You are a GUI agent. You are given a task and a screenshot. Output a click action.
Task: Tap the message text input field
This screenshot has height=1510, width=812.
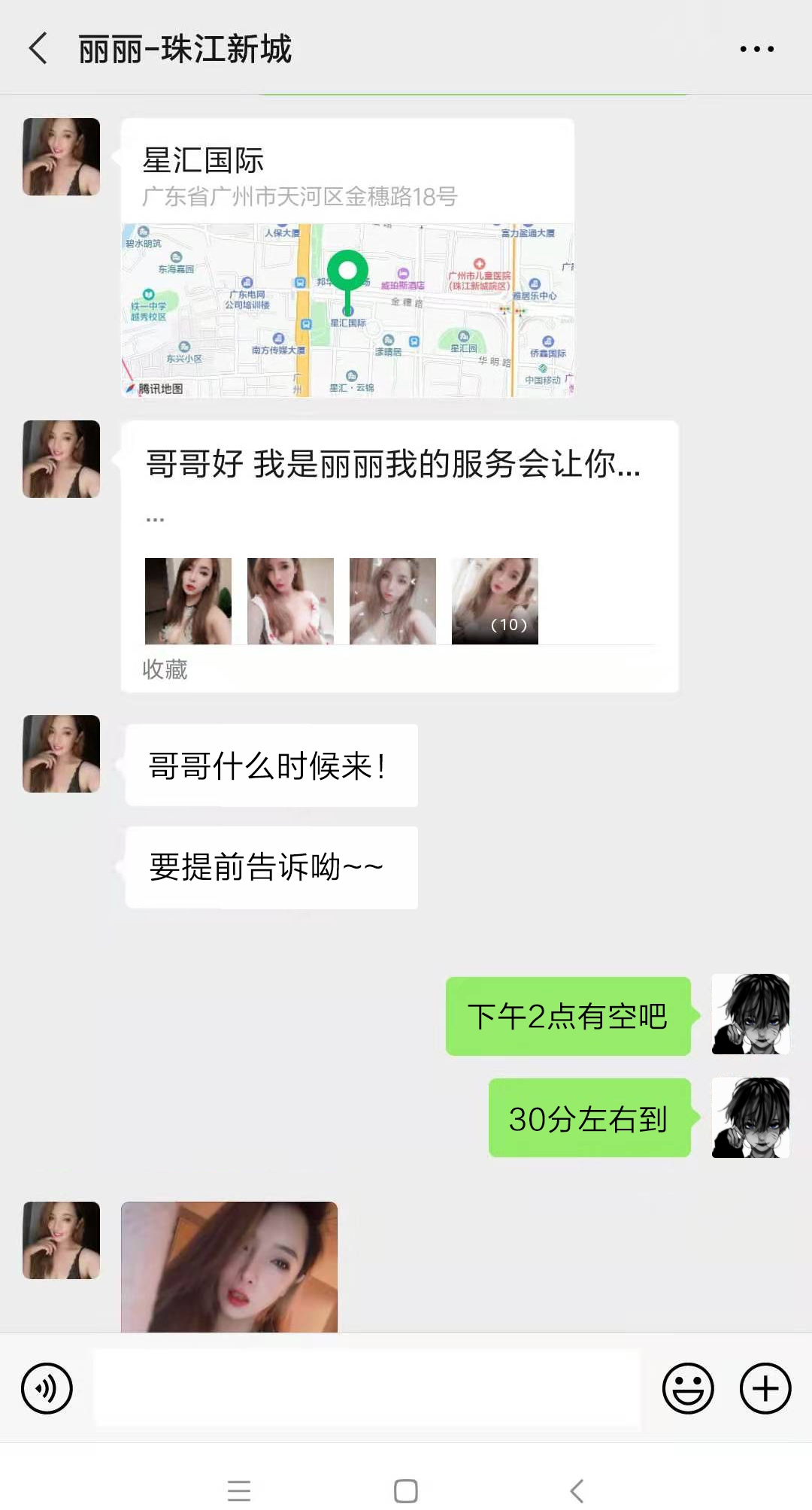367,1388
